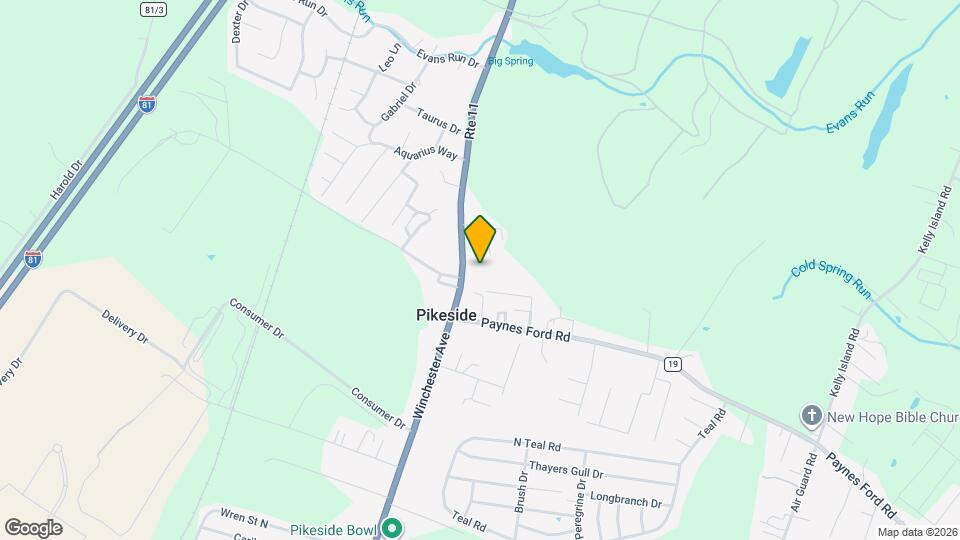The width and height of the screenshot is (960, 540).
Task: Tap the orange location marker near Pikeside
Action: pyautogui.click(x=481, y=239)
